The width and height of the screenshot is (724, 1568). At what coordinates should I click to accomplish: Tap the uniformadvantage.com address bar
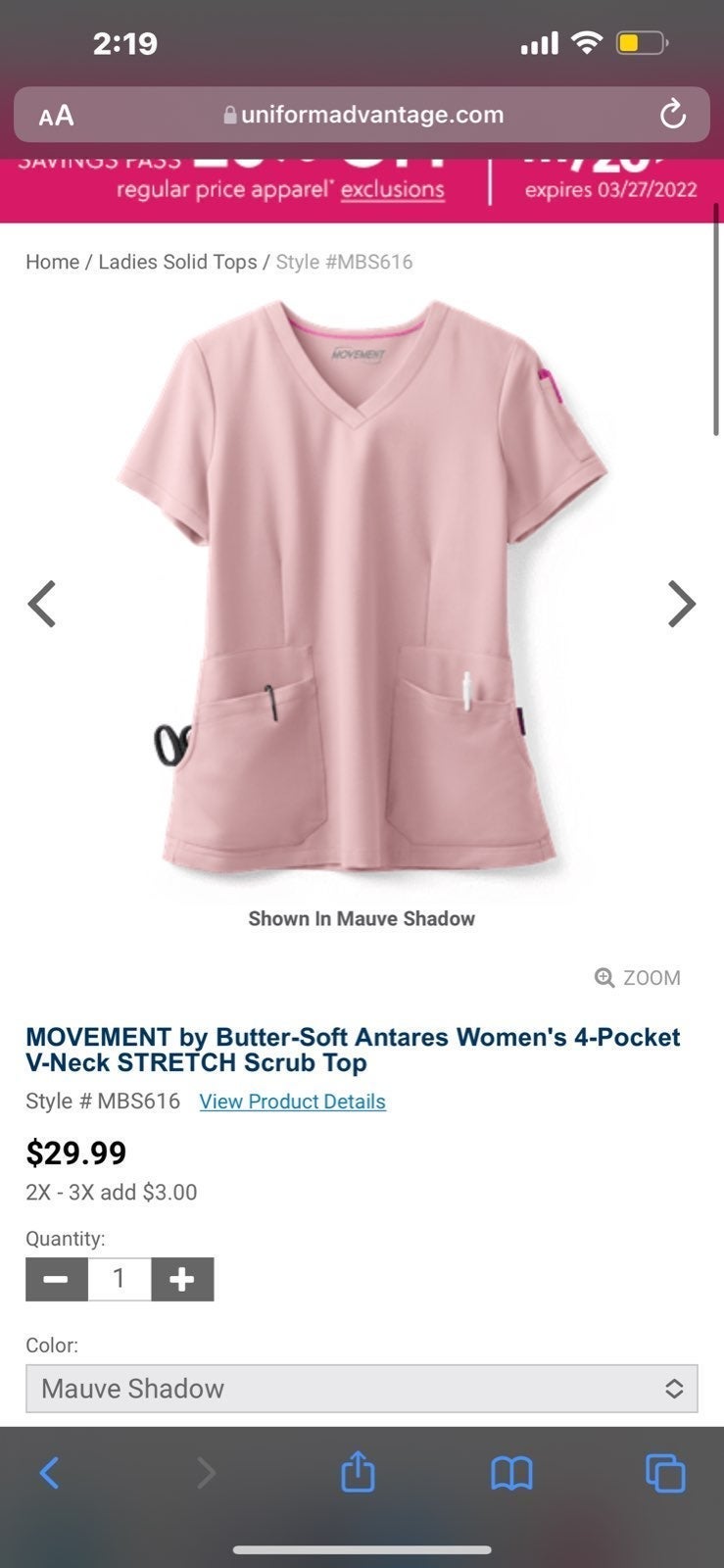coord(362,115)
